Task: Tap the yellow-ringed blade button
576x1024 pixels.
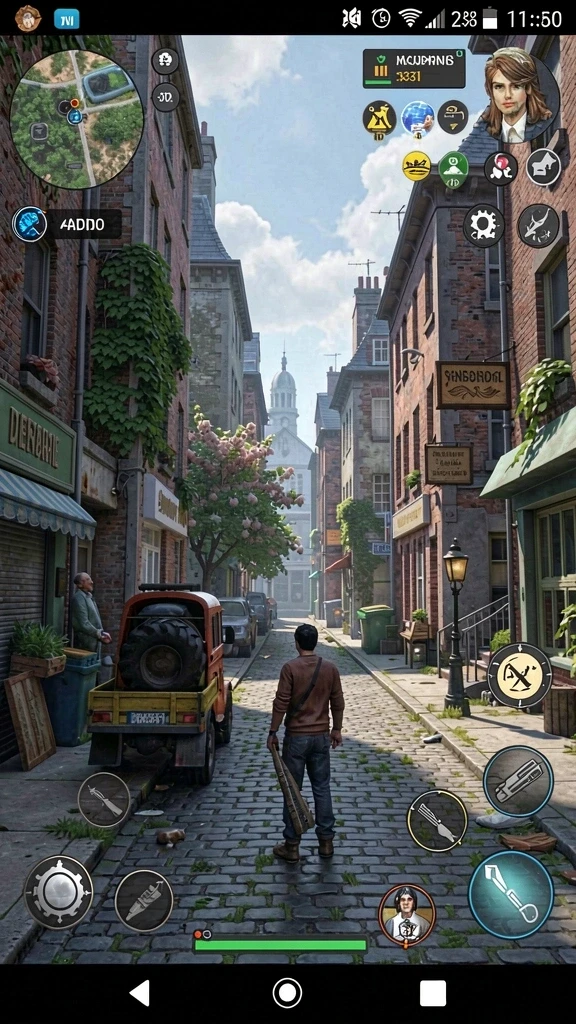Action: click(437, 820)
